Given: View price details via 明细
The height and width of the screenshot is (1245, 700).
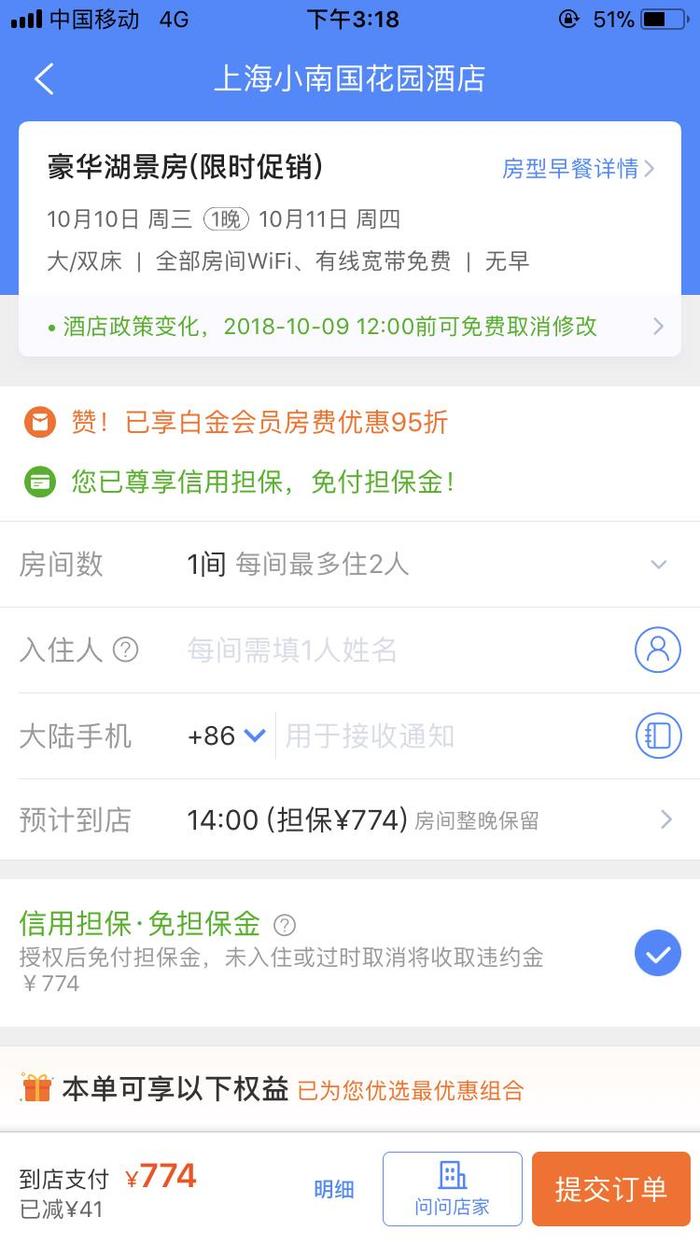Looking at the screenshot, I should coord(334,1189).
